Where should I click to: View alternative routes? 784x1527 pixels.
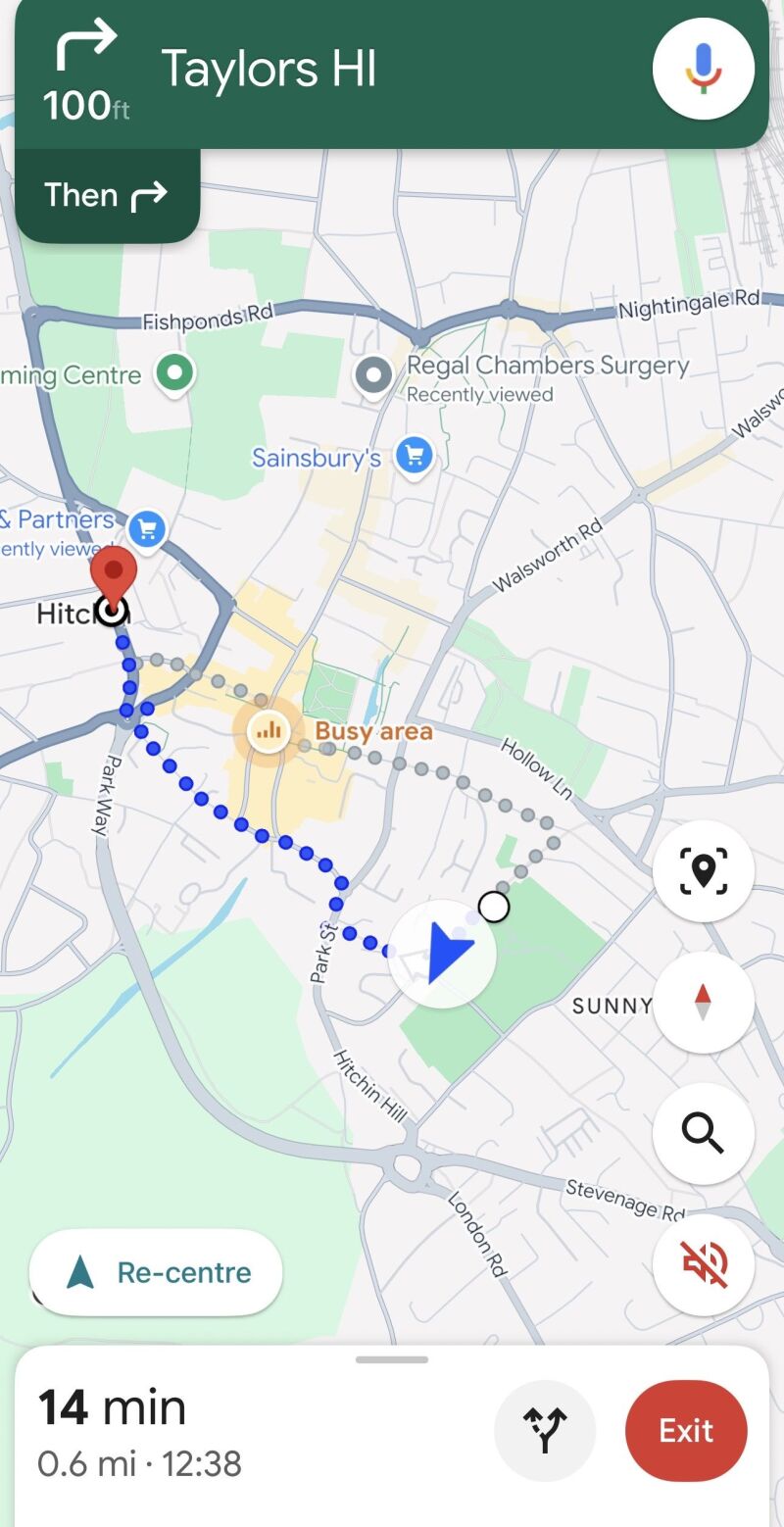pos(545,1431)
